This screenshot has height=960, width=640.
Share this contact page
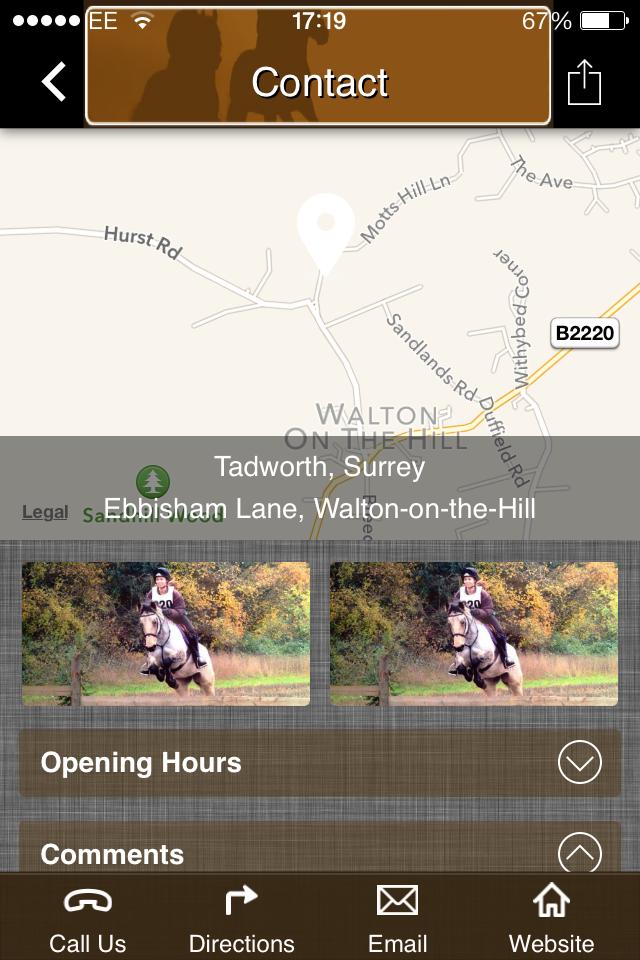click(x=584, y=82)
